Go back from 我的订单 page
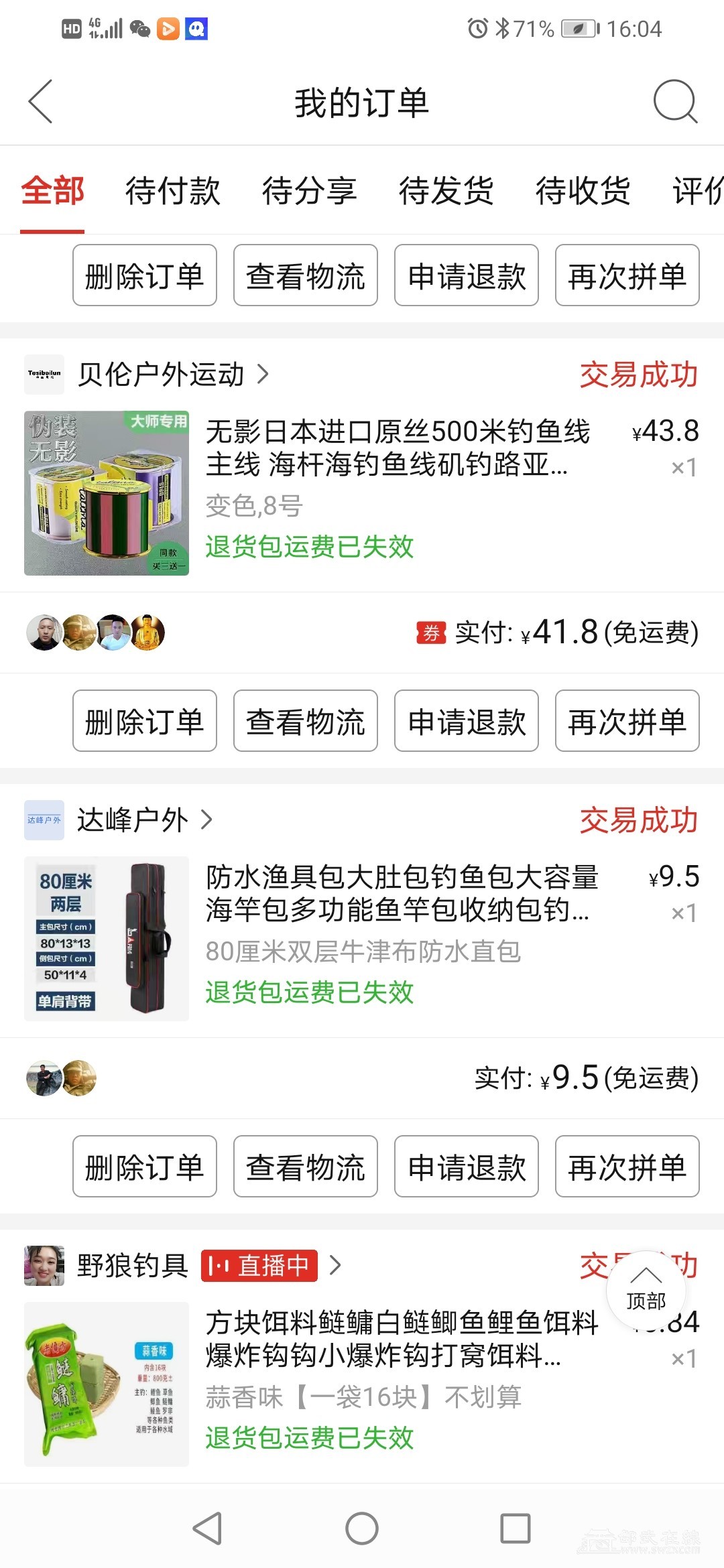Viewport: 724px width, 1568px height. (40, 102)
